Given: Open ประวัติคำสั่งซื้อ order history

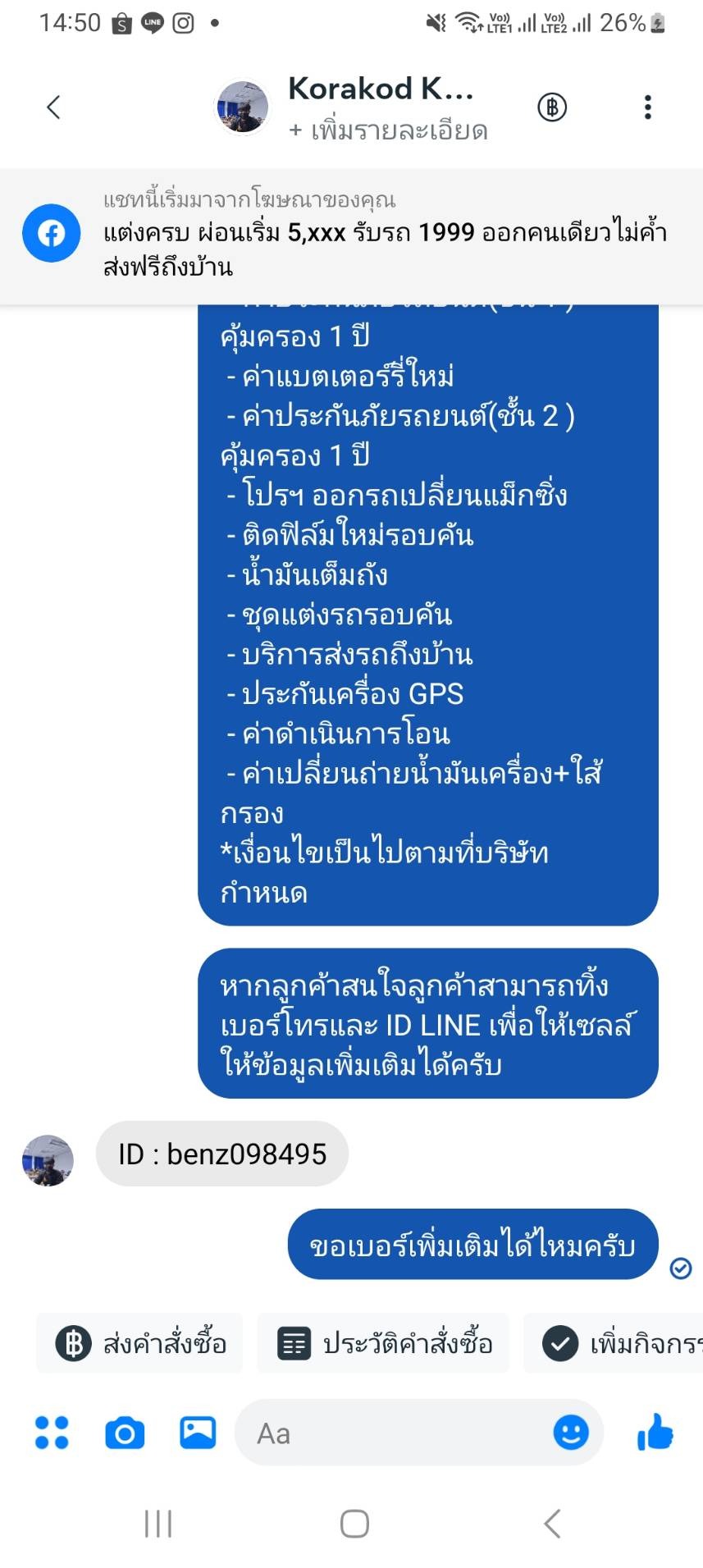Looking at the screenshot, I should click(x=384, y=1343).
